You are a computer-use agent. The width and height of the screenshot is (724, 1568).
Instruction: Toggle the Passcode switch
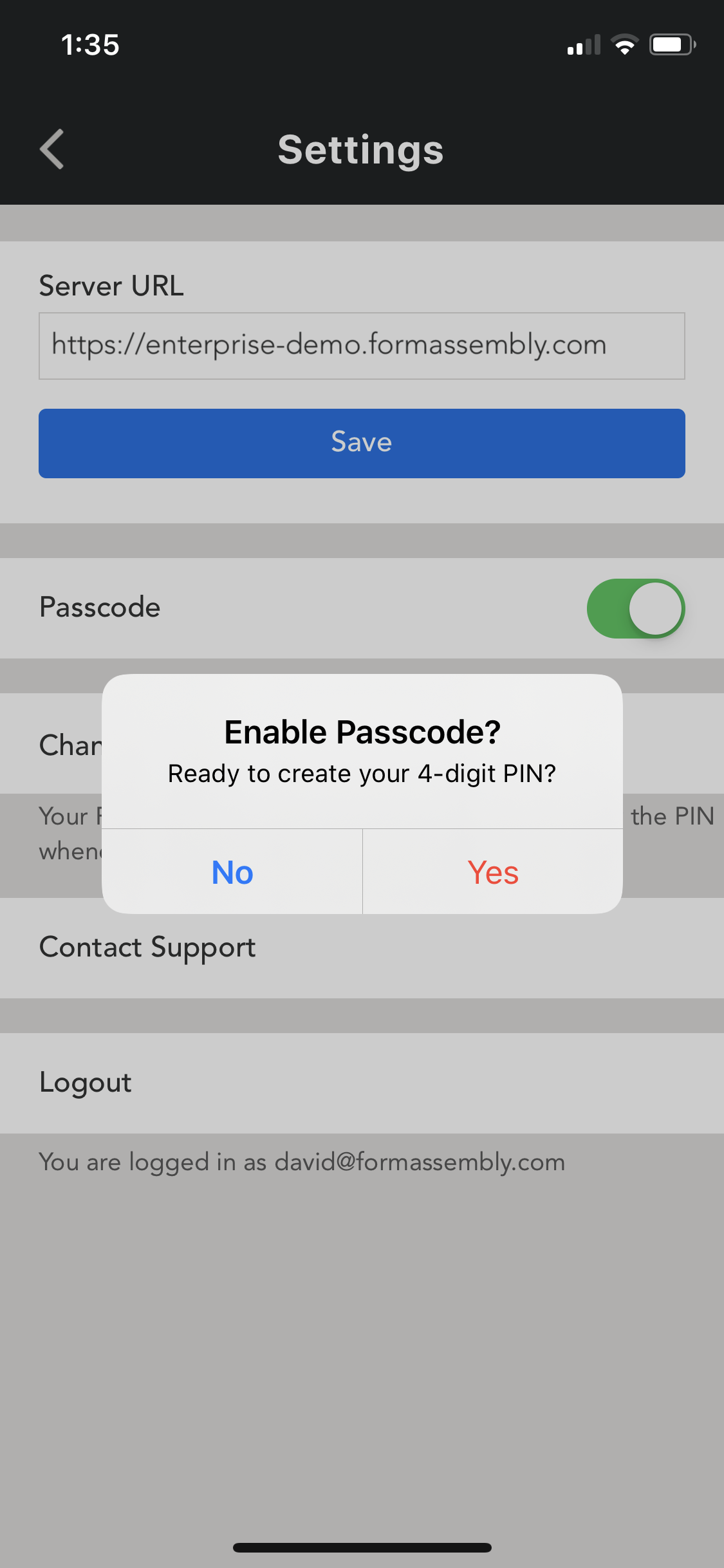[x=635, y=608]
